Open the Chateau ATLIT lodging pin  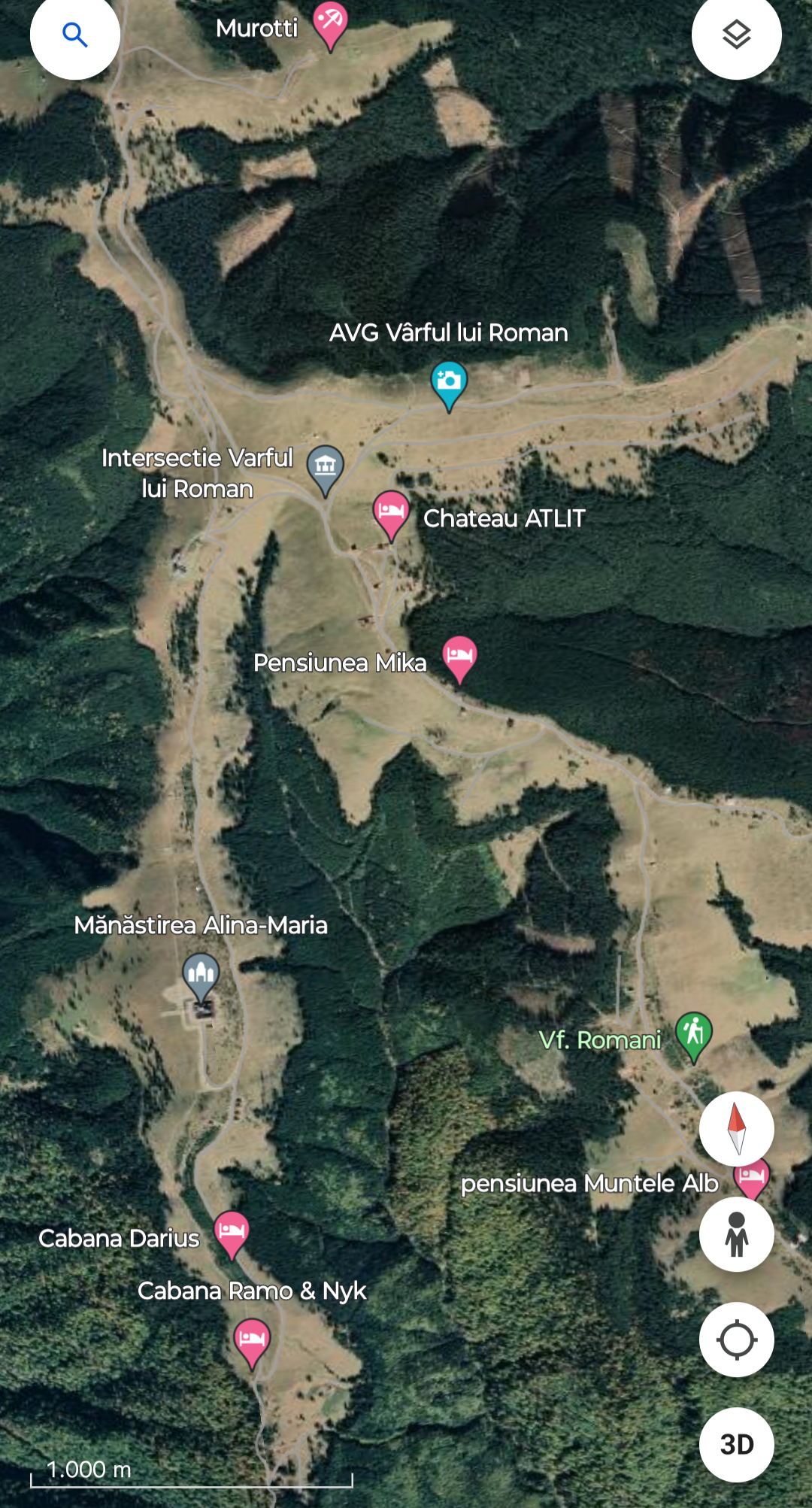[x=391, y=512]
